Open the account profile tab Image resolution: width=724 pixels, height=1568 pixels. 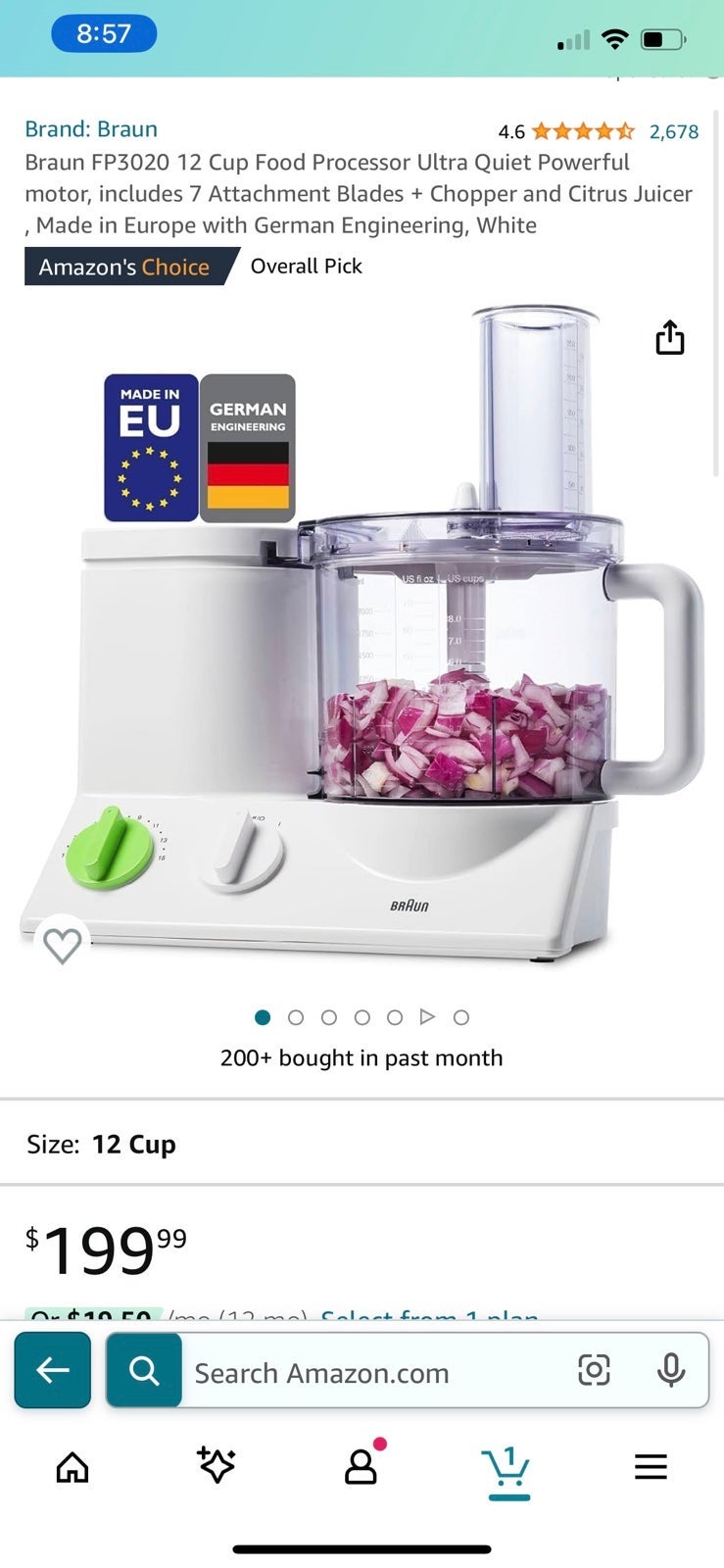pos(362,1464)
